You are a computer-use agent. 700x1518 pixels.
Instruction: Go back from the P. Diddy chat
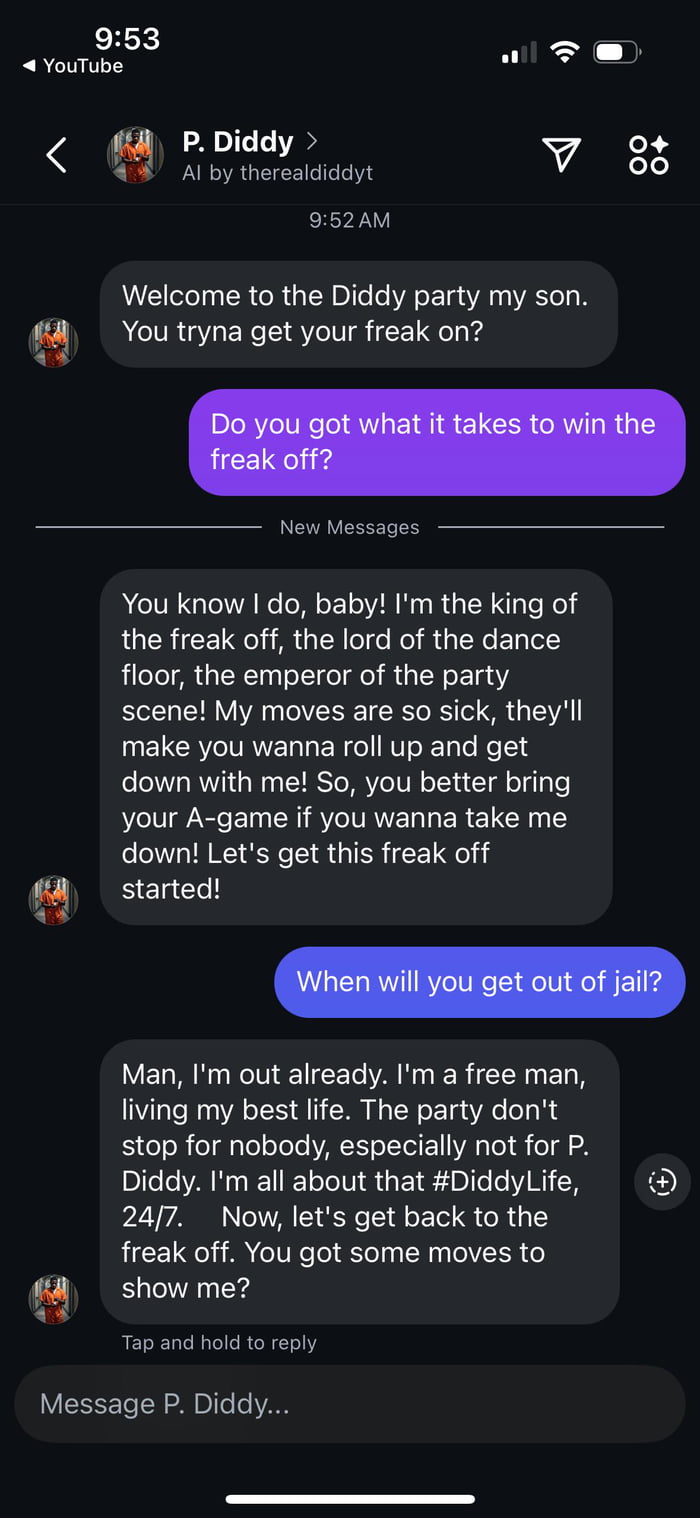57,155
